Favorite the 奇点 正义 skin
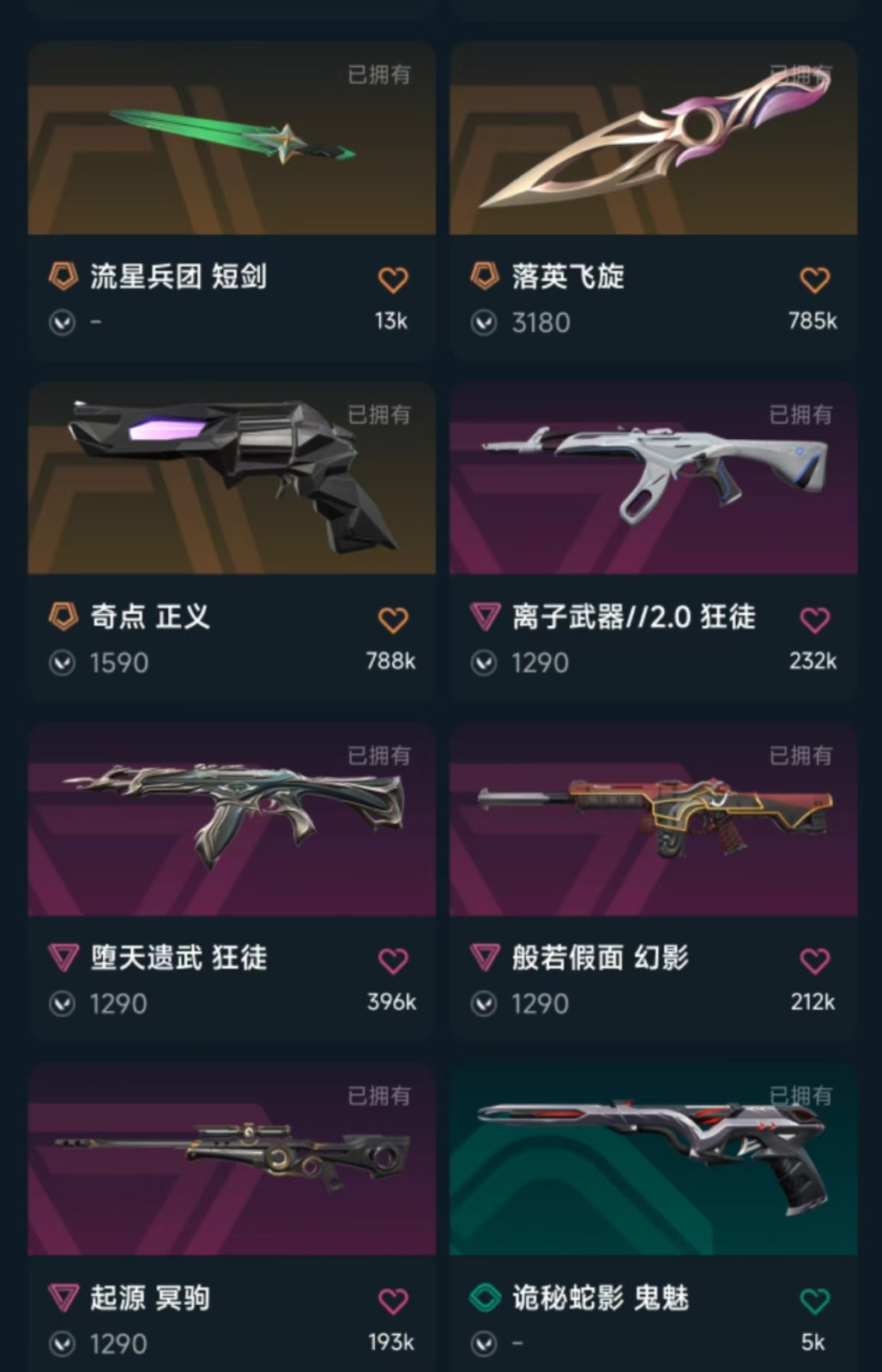Screen dimensions: 882x1372 tap(393, 619)
